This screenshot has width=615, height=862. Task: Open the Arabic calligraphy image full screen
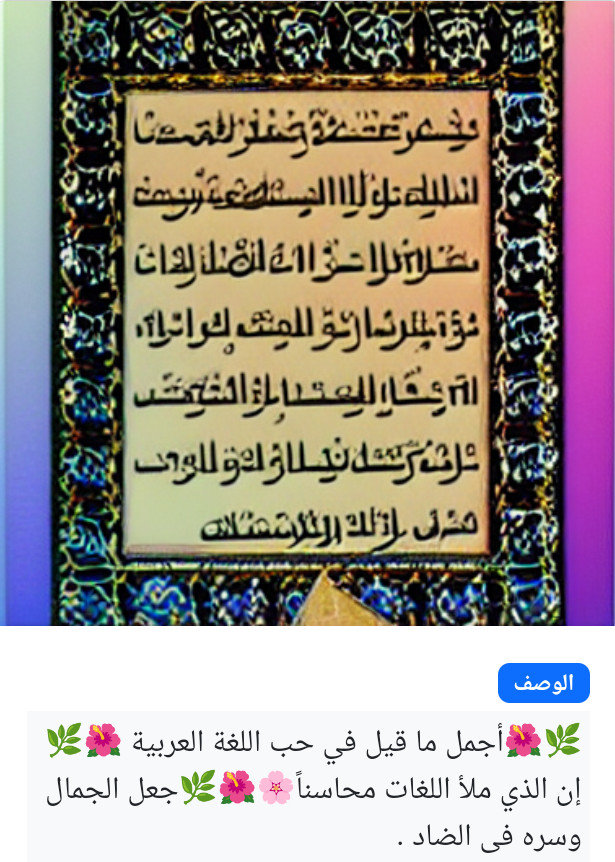(x=307, y=312)
